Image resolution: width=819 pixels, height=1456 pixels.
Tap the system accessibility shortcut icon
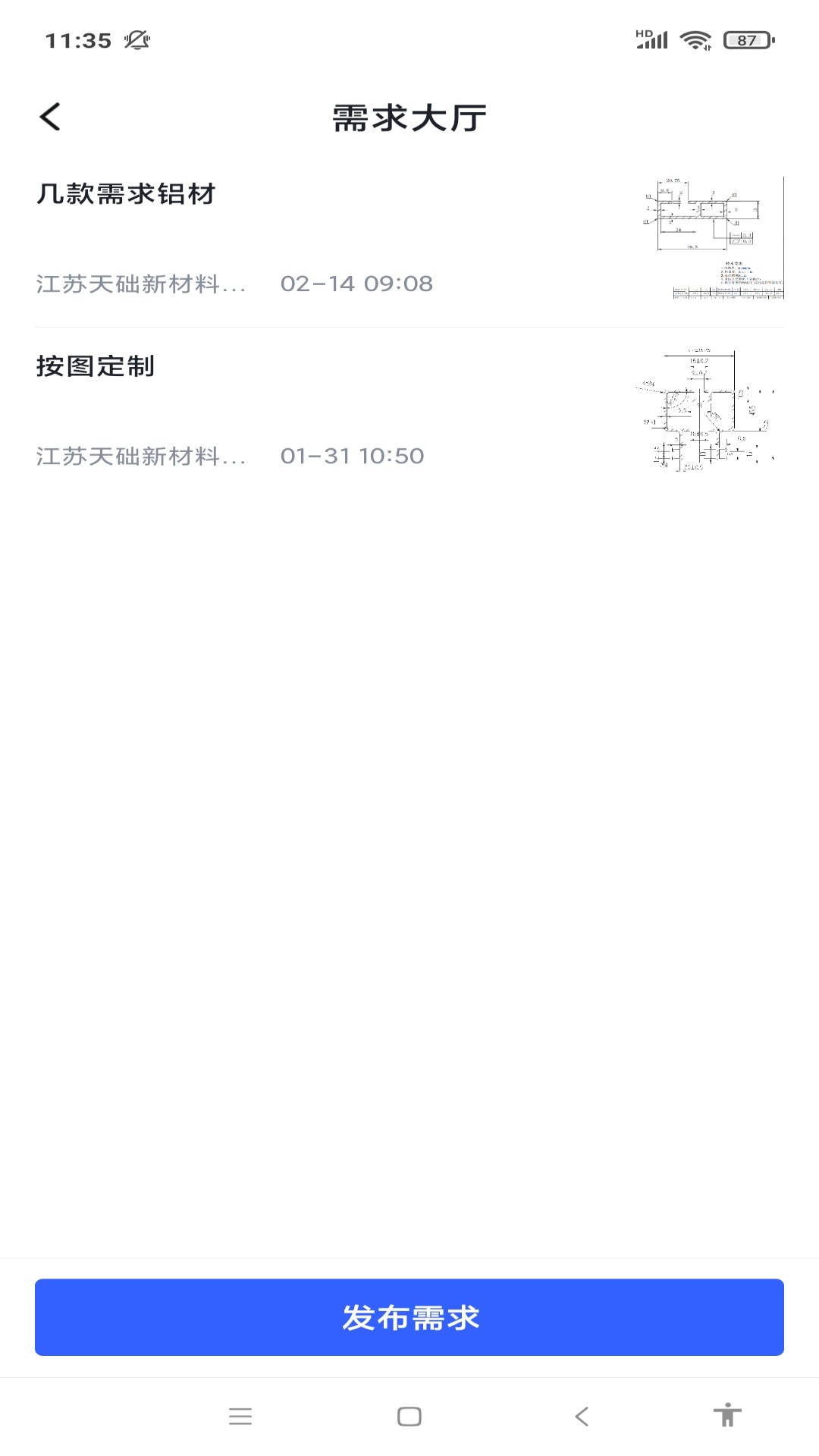click(x=727, y=1415)
